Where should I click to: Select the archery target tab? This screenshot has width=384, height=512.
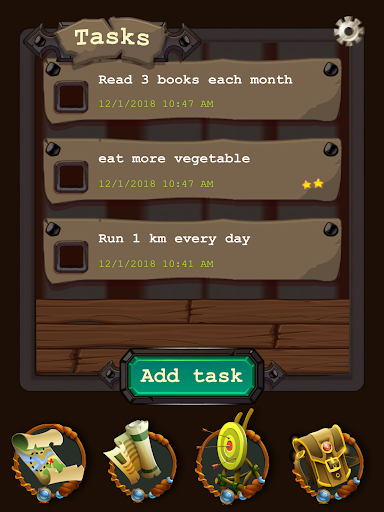(232, 458)
